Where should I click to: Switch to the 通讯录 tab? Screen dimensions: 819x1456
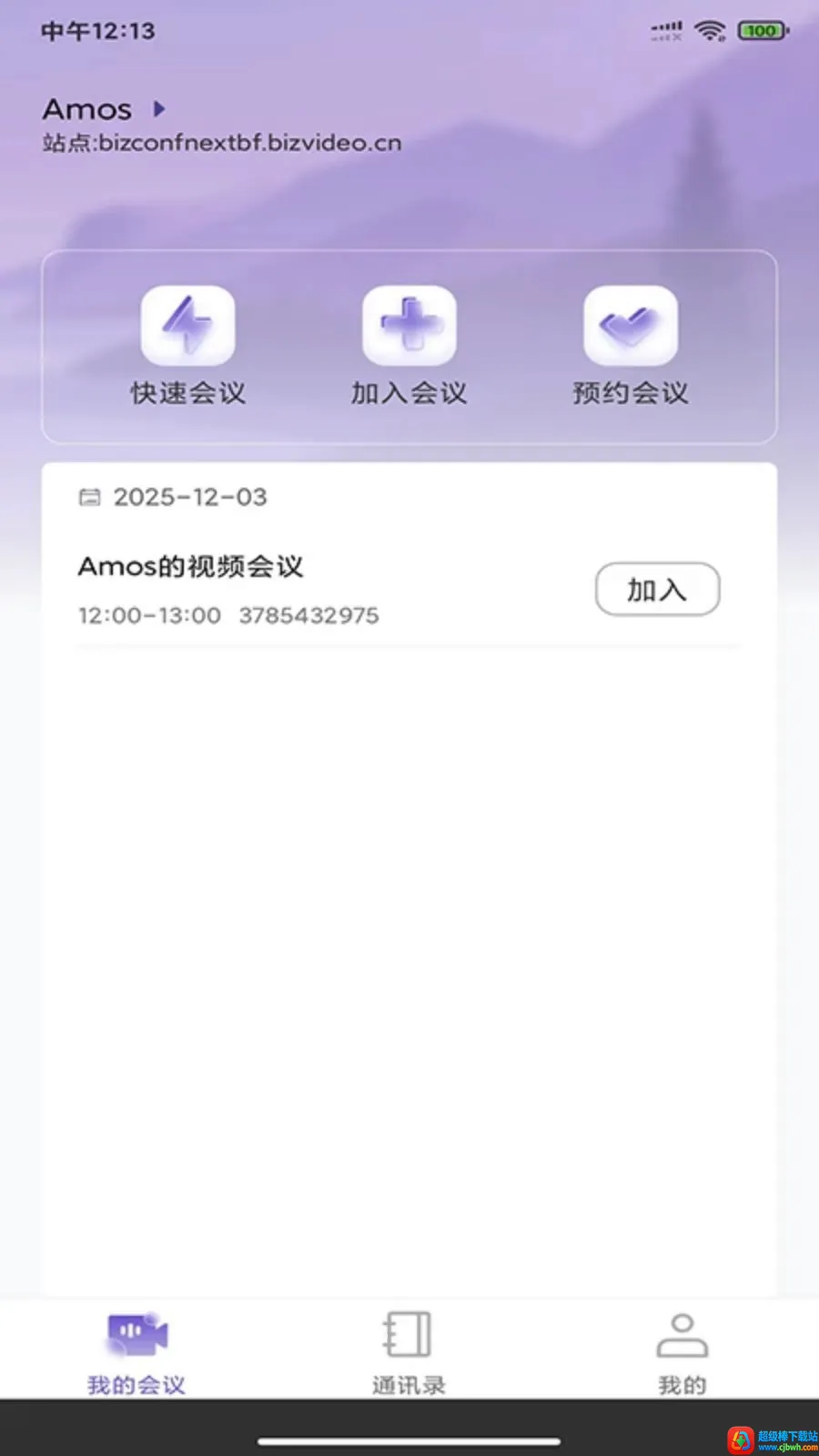409,1352
